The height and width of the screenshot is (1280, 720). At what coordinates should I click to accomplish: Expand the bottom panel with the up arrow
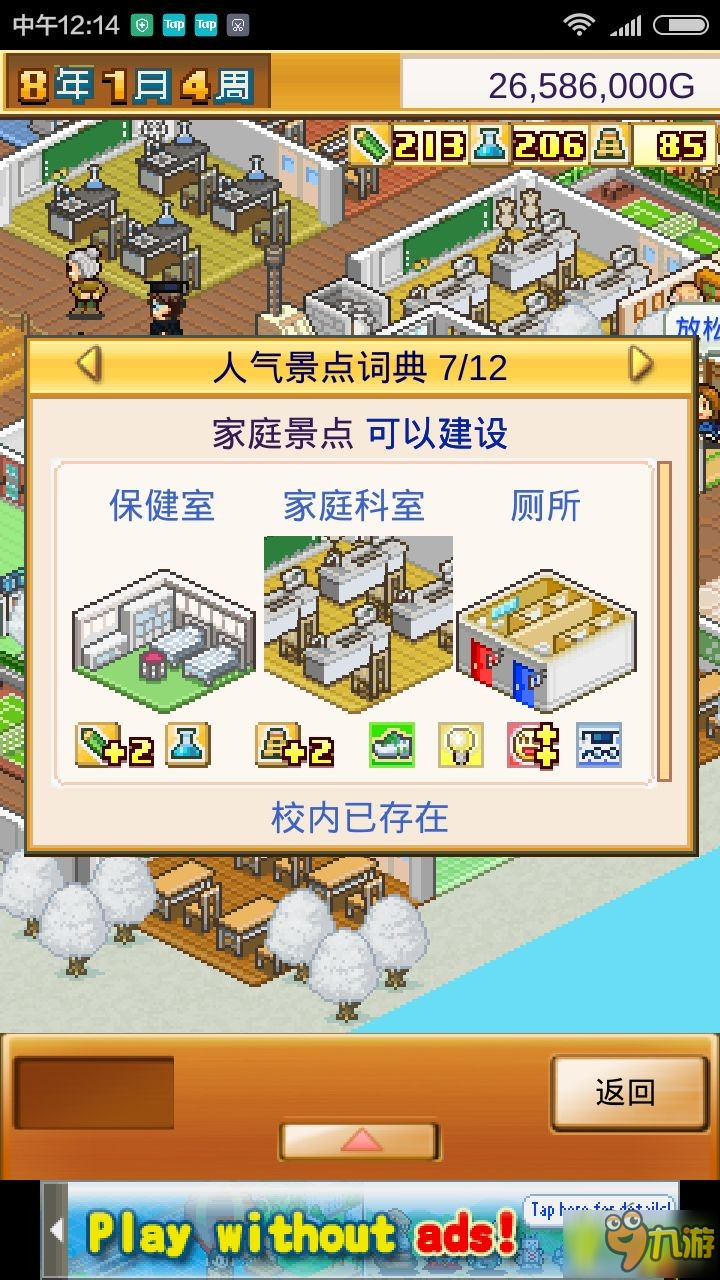pyautogui.click(x=360, y=1140)
